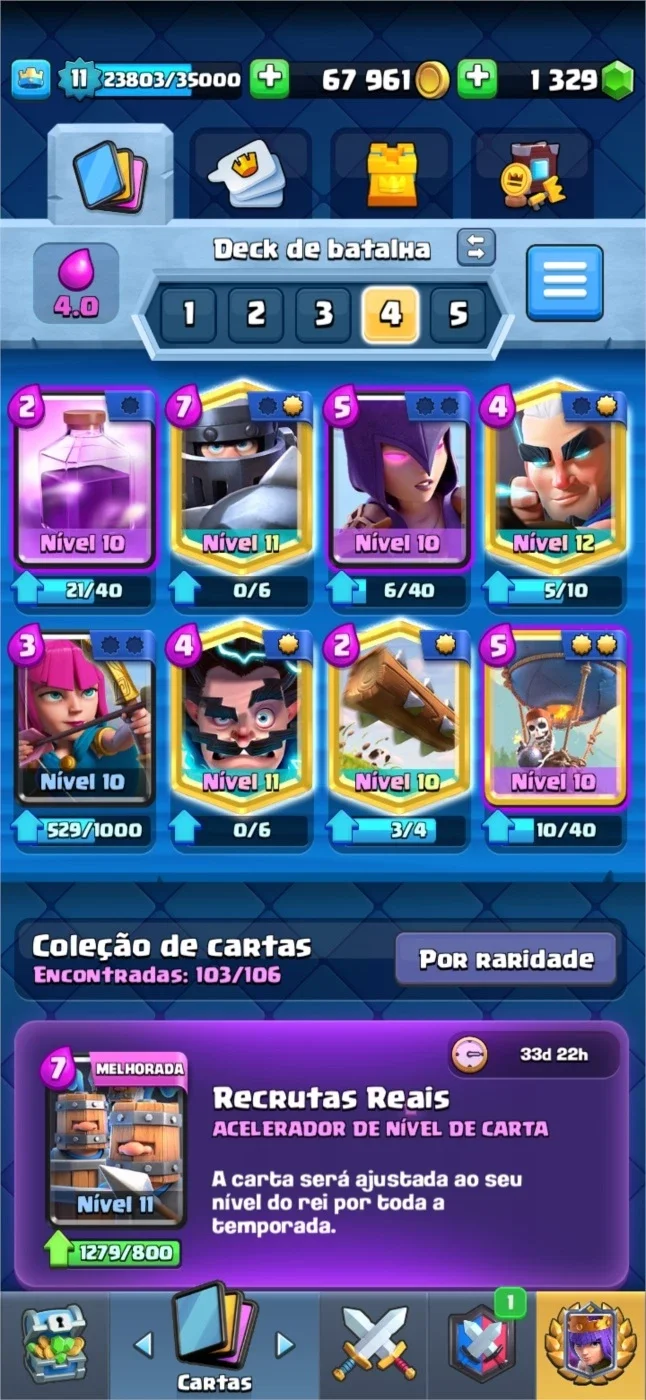646x1400 pixels.
Task: Sort collection with Por raridade button
Action: [x=505, y=959]
